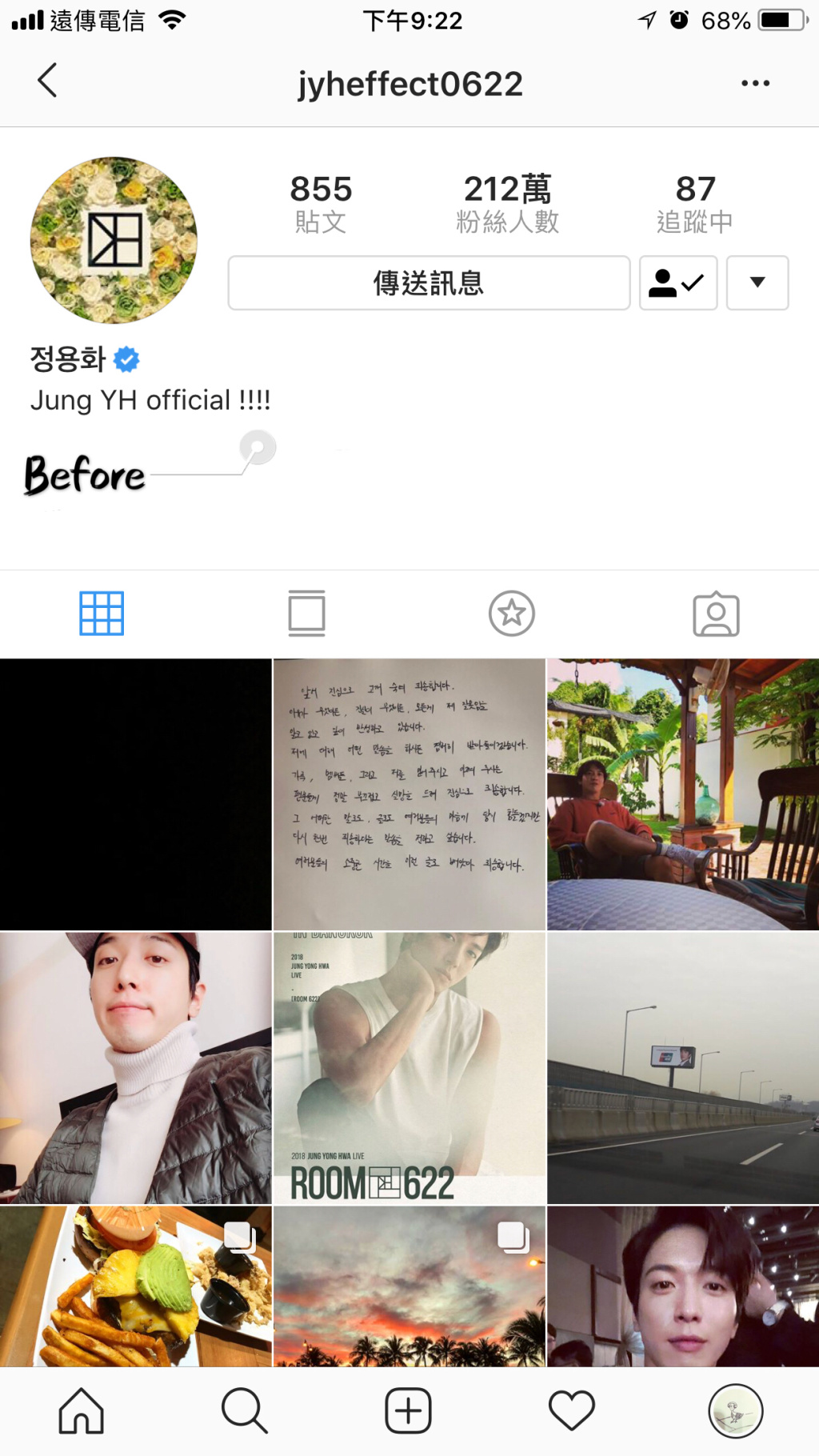
Task: Open the search and explore tab
Action: click(x=244, y=1410)
